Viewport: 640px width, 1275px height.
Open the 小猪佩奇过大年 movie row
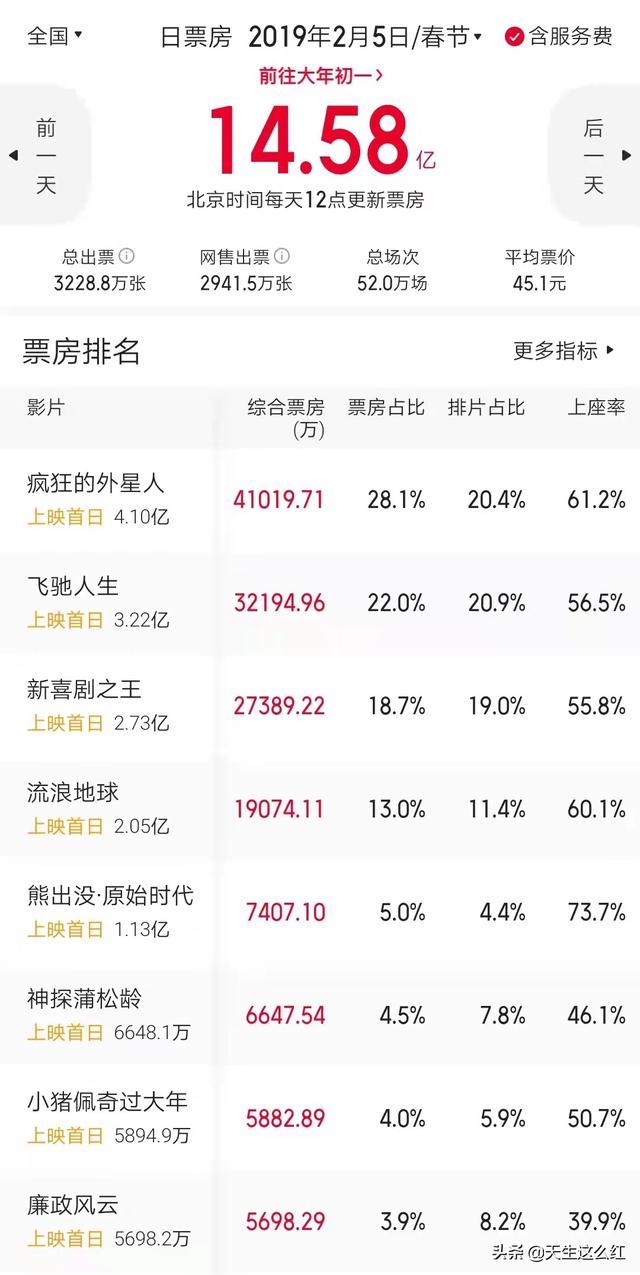pyautogui.click(x=320, y=1118)
